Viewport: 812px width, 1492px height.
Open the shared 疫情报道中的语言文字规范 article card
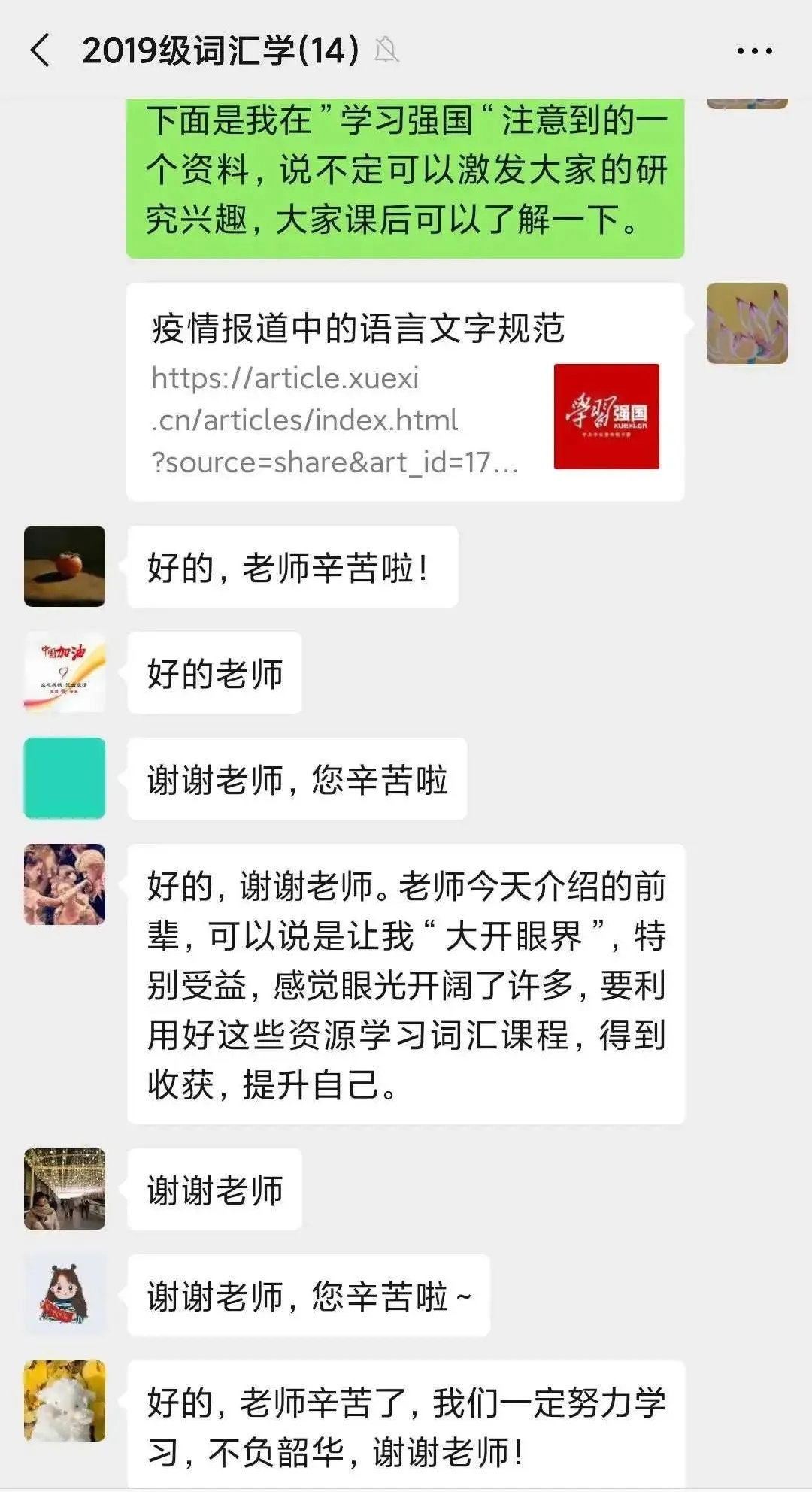coord(404,392)
